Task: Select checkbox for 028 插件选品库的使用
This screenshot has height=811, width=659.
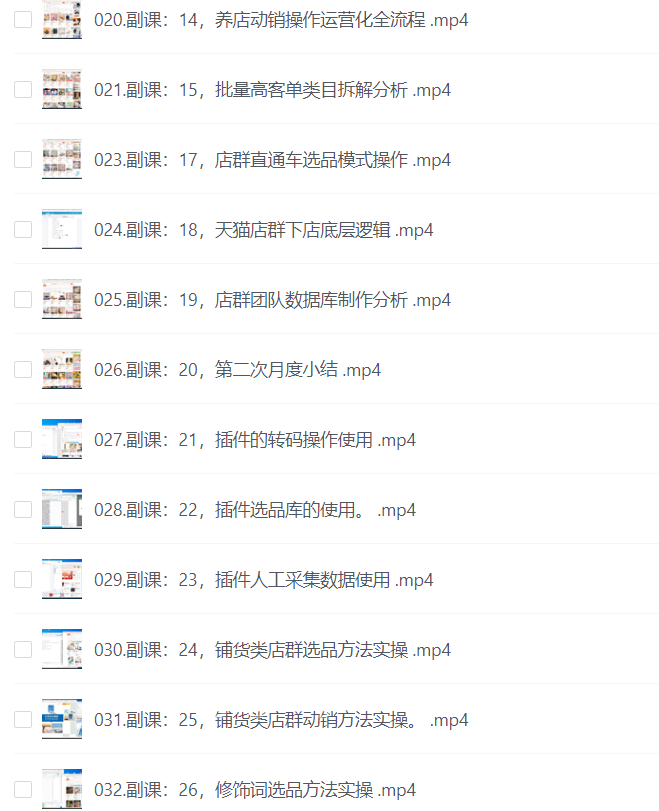Action: [x=23, y=510]
